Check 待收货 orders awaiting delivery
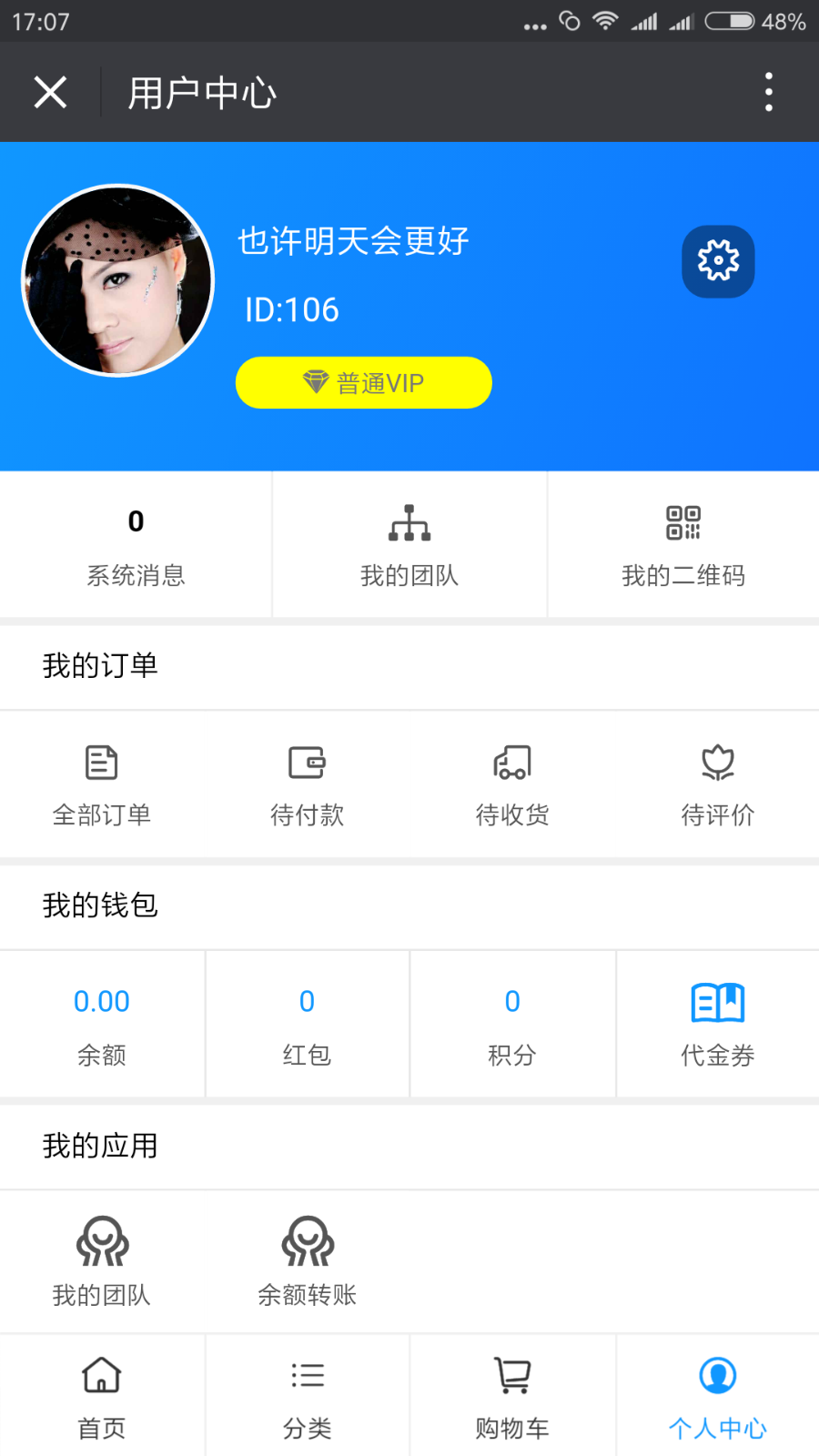This screenshot has width=819, height=1456. (512, 784)
